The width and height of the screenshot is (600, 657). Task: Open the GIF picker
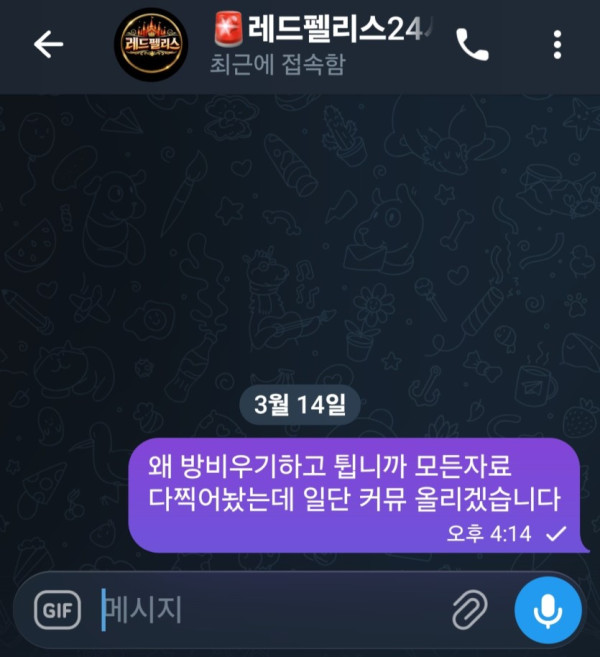coord(57,609)
